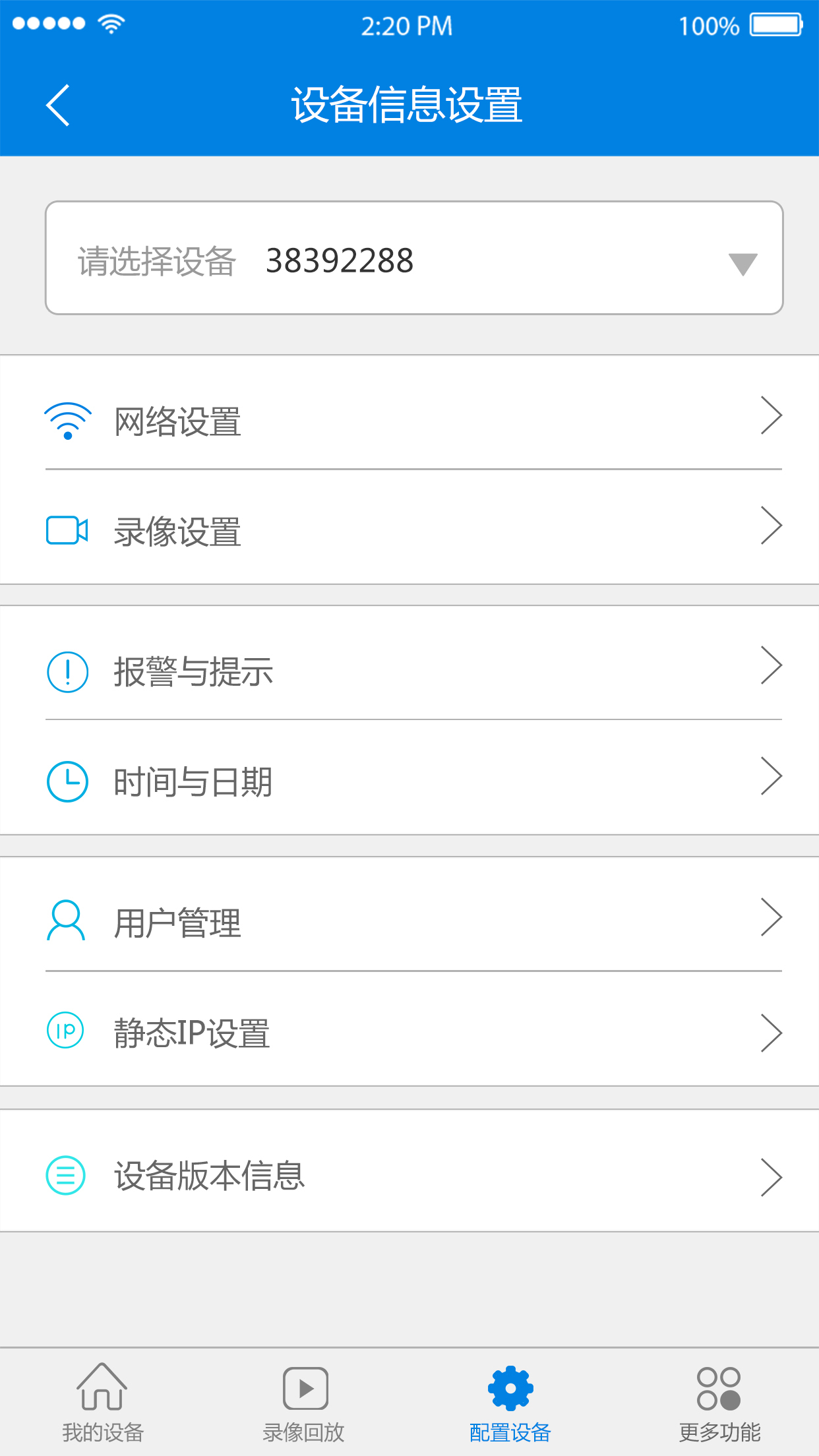Click the list icon next to 设备版本信息

[x=65, y=1176]
